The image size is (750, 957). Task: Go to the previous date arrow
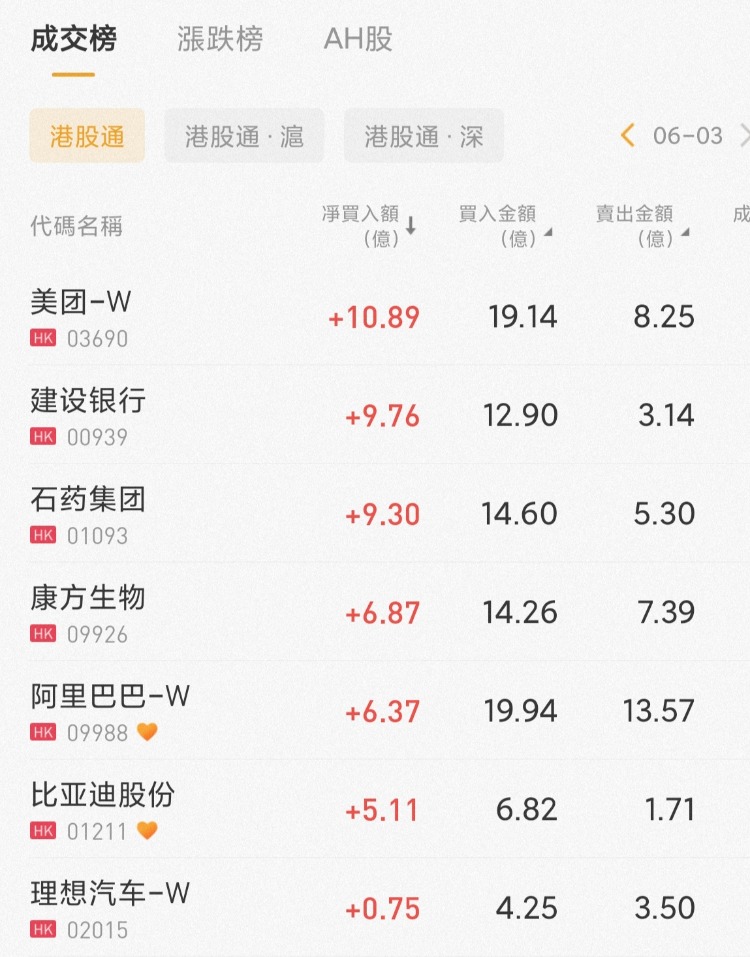pyautogui.click(x=628, y=136)
